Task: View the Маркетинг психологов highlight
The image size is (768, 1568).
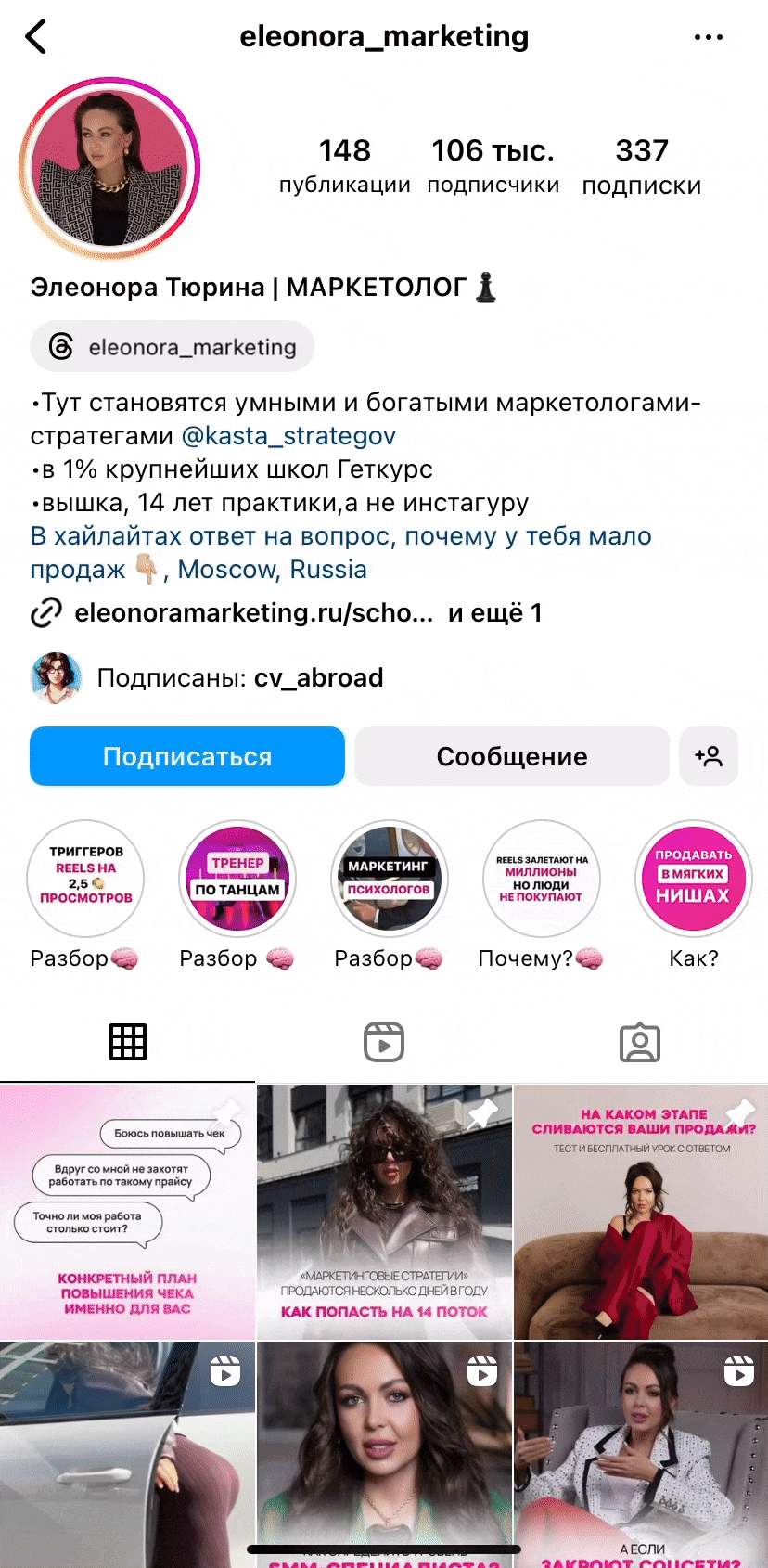Action: 390,879
